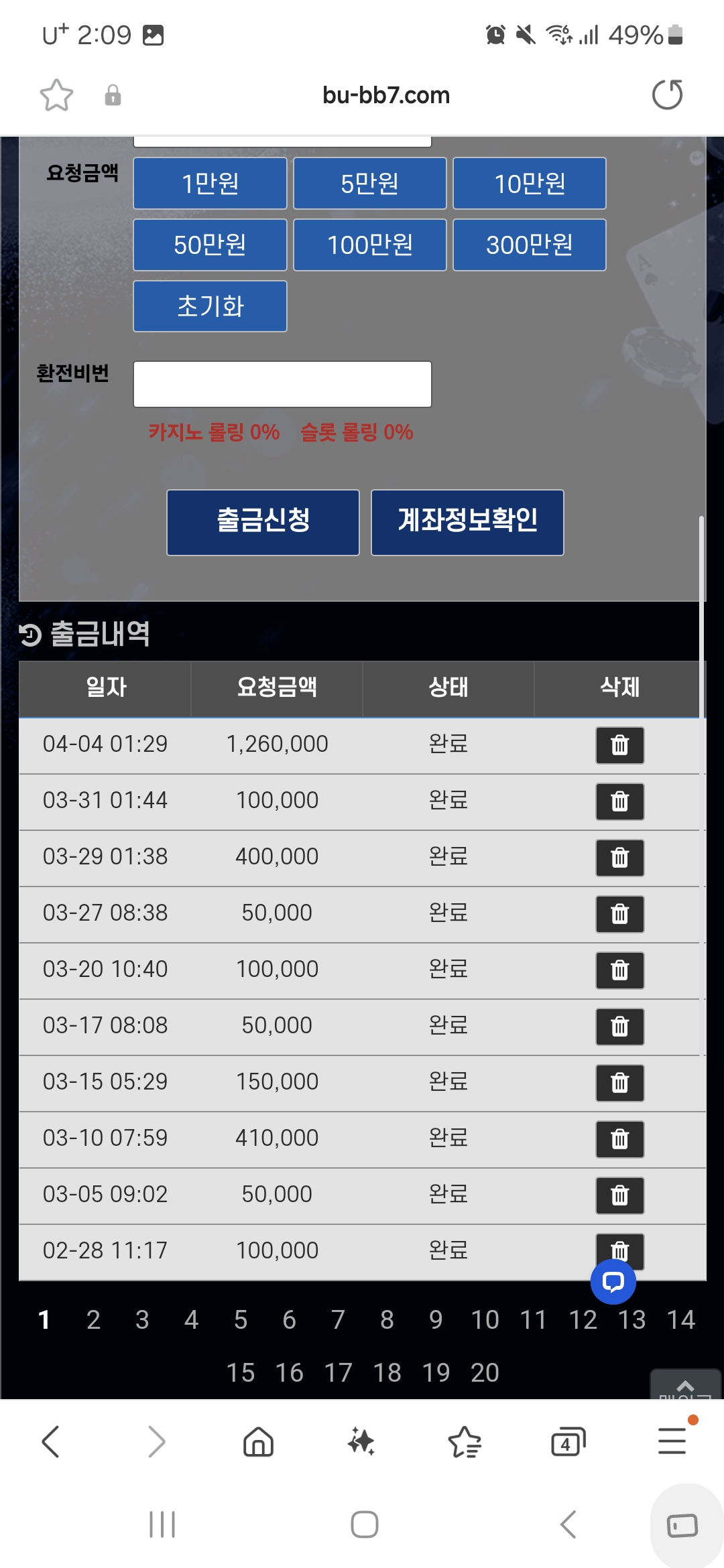Choose the 50만원 amount button
The height and width of the screenshot is (1568, 724).
[x=210, y=245]
